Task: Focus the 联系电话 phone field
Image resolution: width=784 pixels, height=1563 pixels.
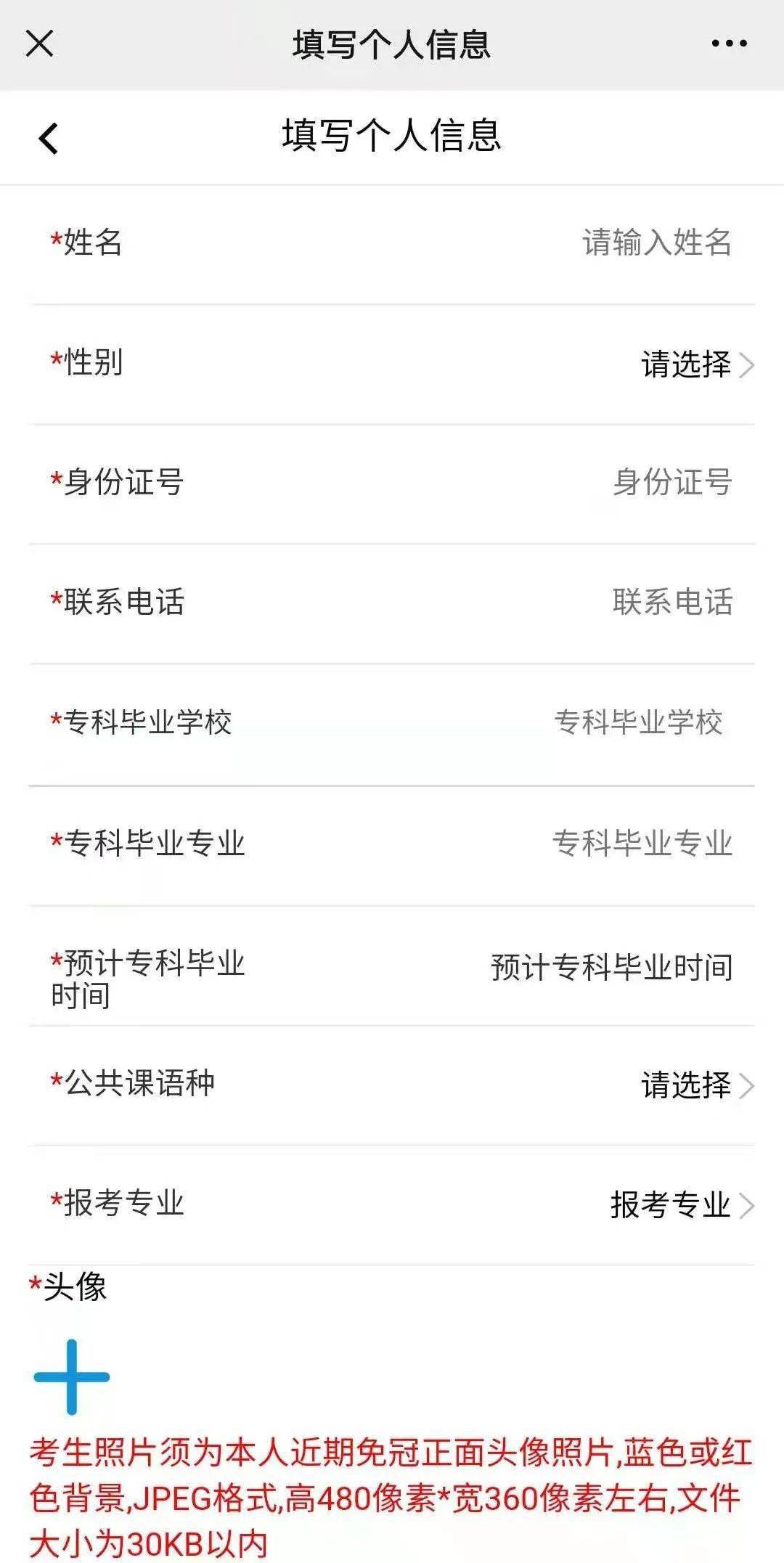Action: click(671, 602)
